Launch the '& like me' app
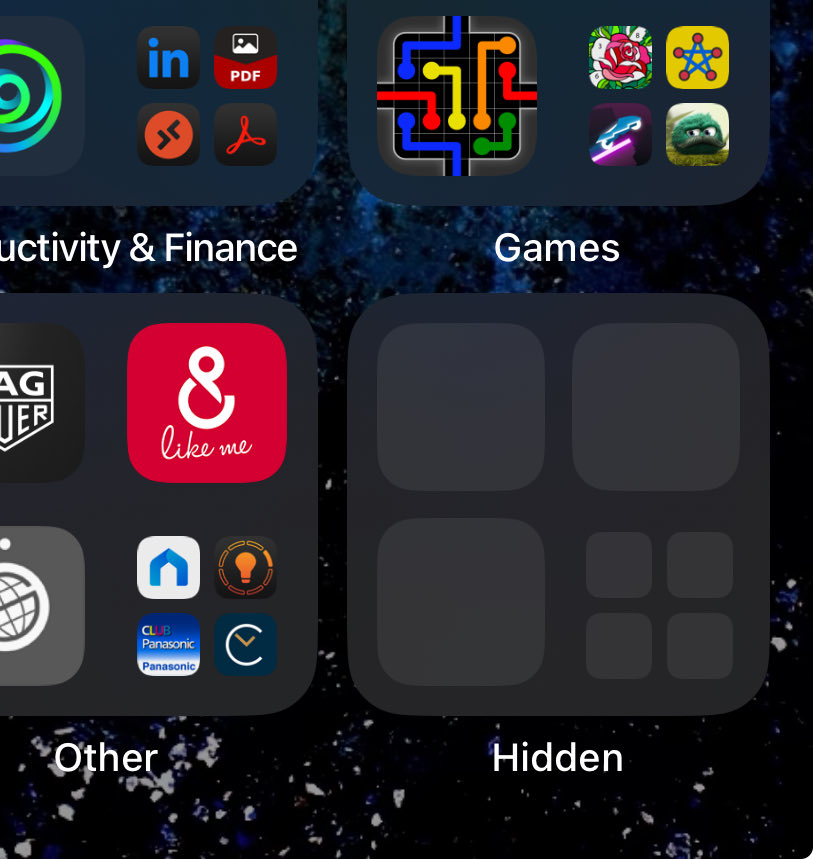 click(207, 402)
